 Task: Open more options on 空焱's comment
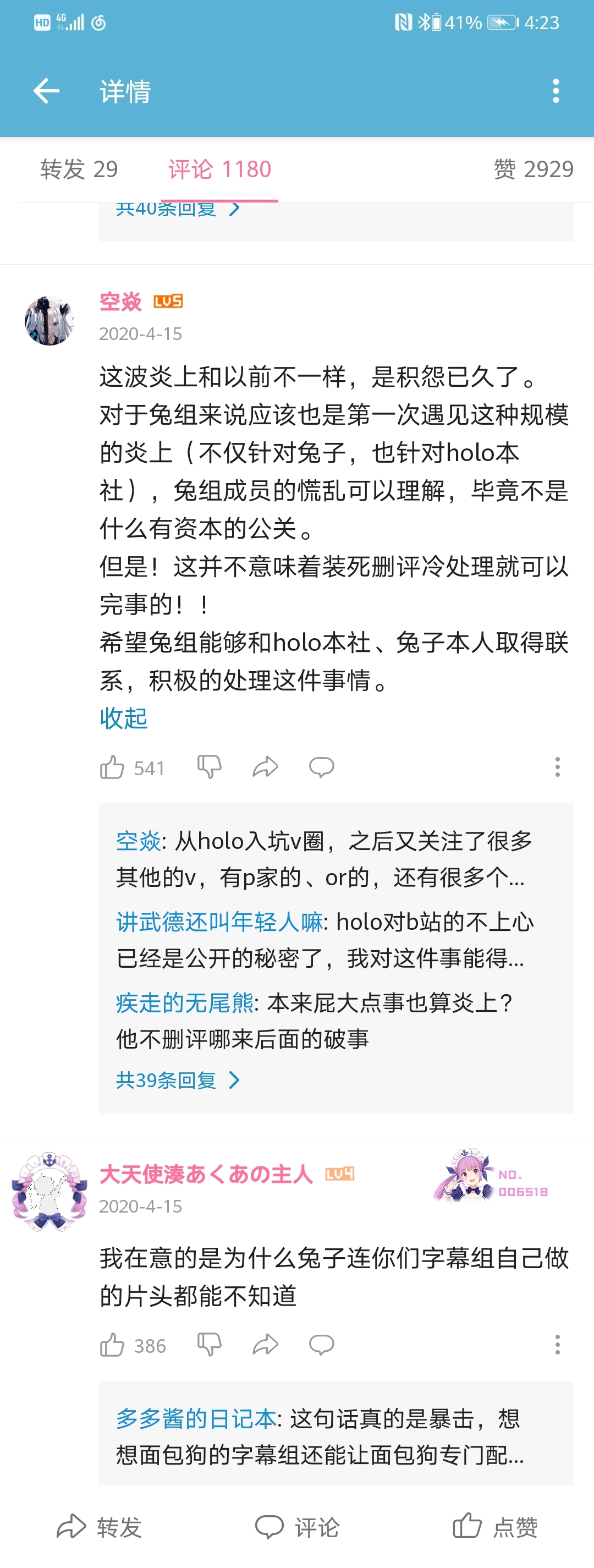[557, 767]
